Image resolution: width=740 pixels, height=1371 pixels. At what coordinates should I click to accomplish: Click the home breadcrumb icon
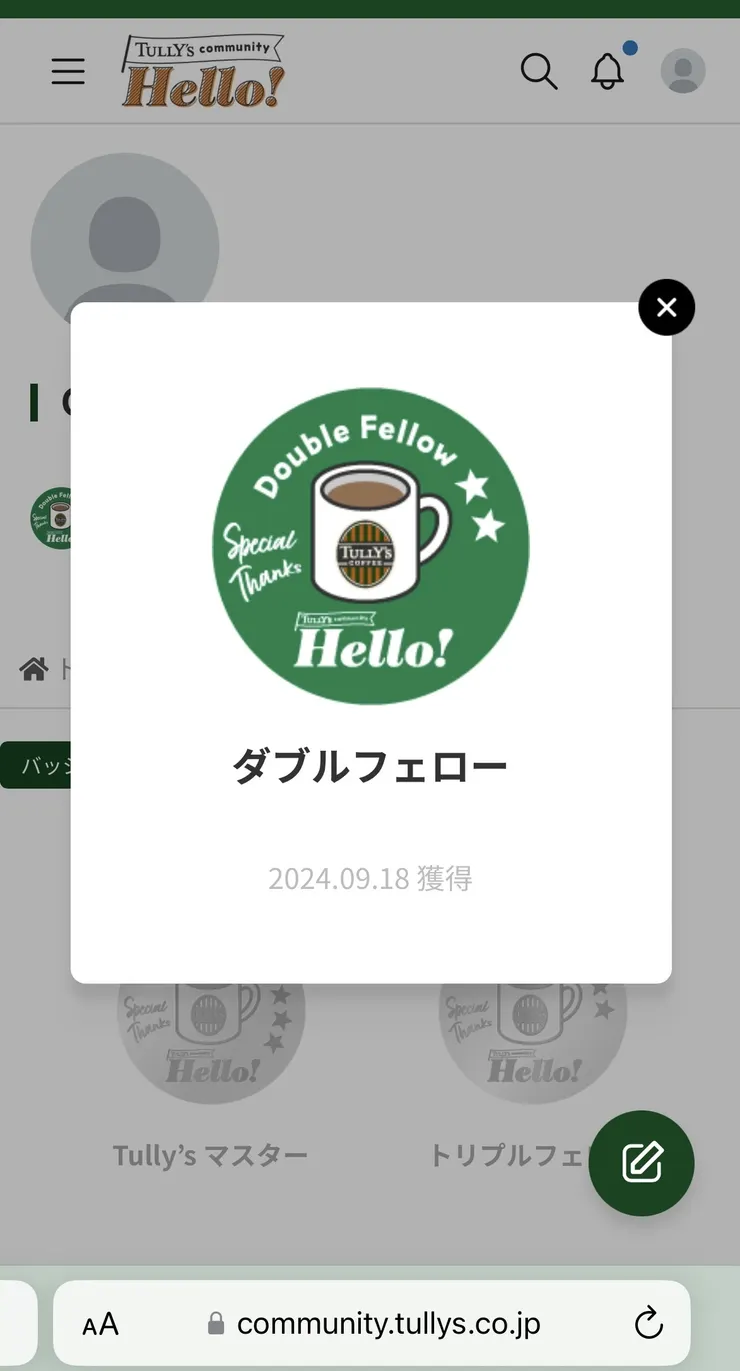point(34,668)
